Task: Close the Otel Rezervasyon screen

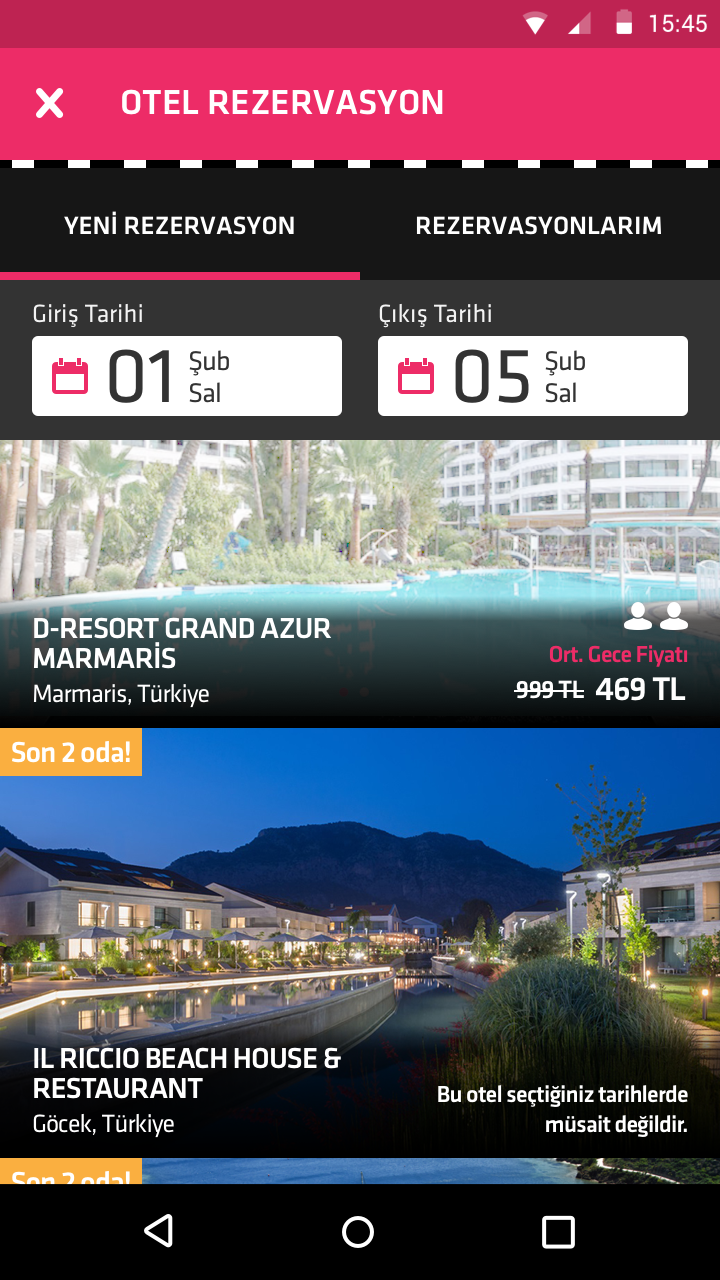Action: (x=49, y=103)
